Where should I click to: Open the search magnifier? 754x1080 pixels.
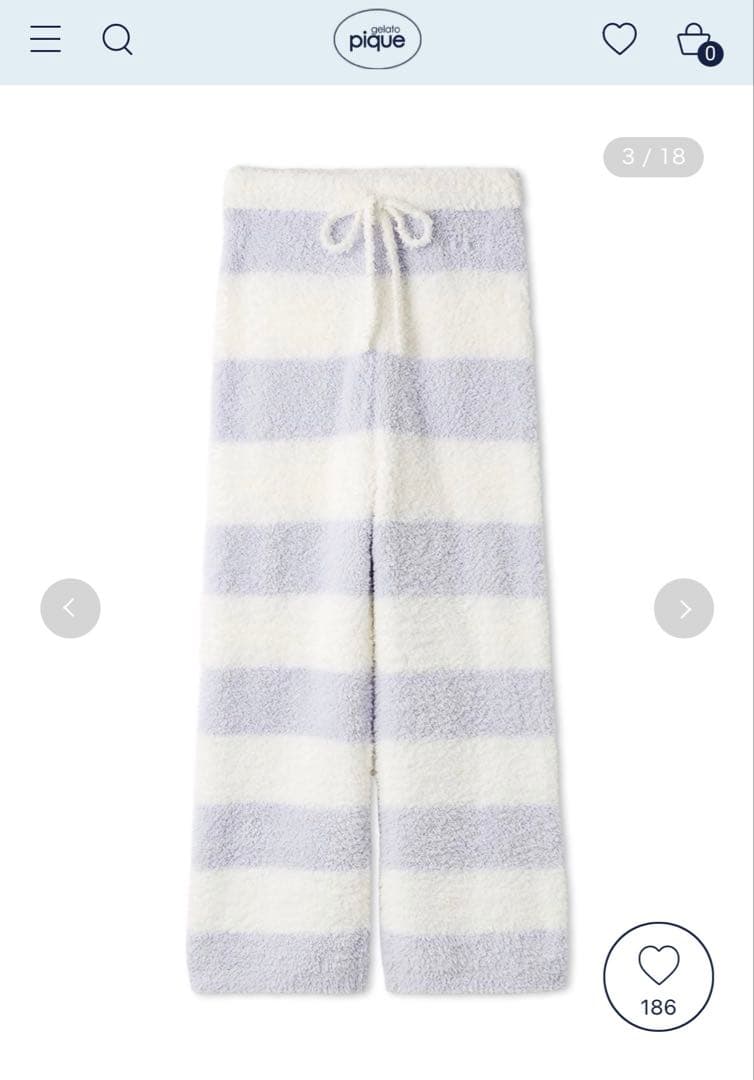(117, 40)
